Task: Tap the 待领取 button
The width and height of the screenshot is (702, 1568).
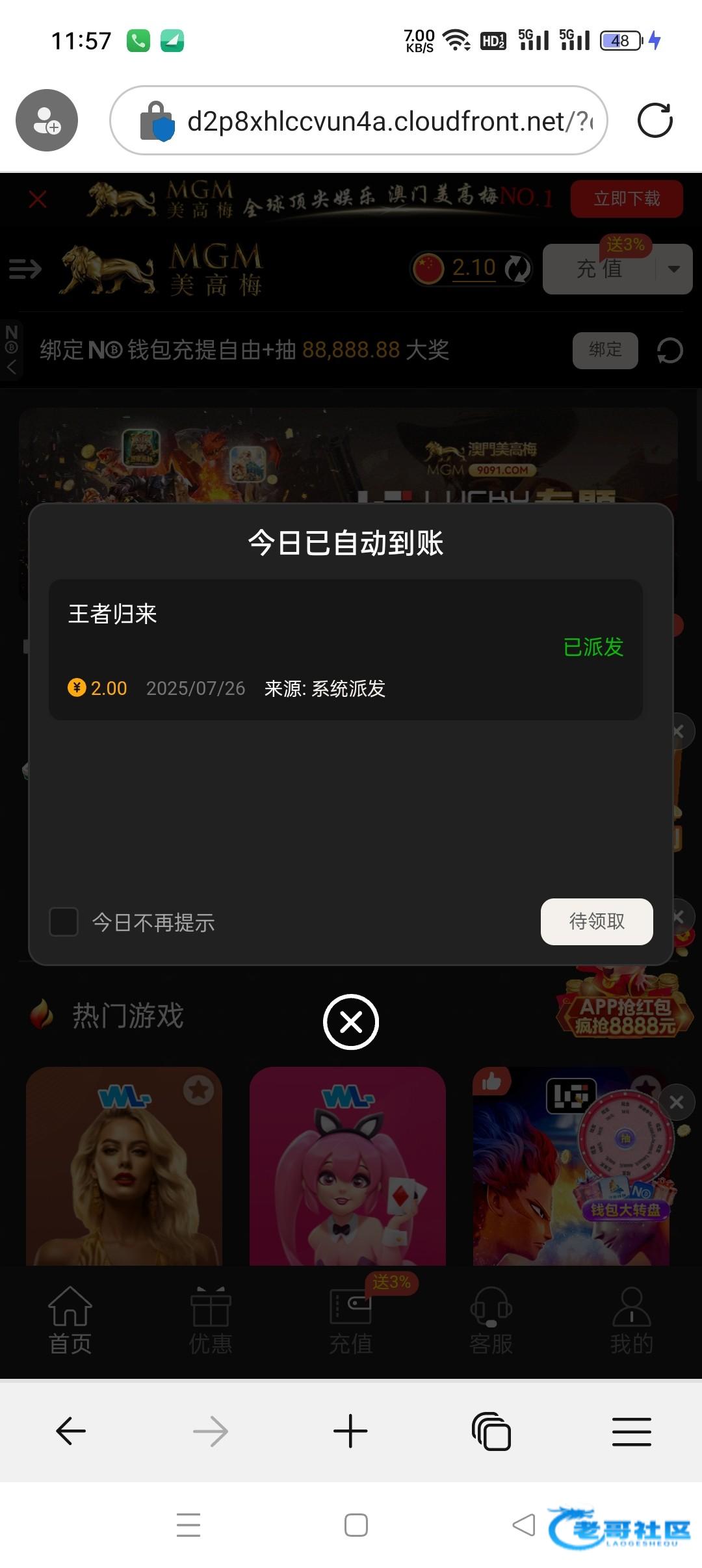Action: coord(596,921)
